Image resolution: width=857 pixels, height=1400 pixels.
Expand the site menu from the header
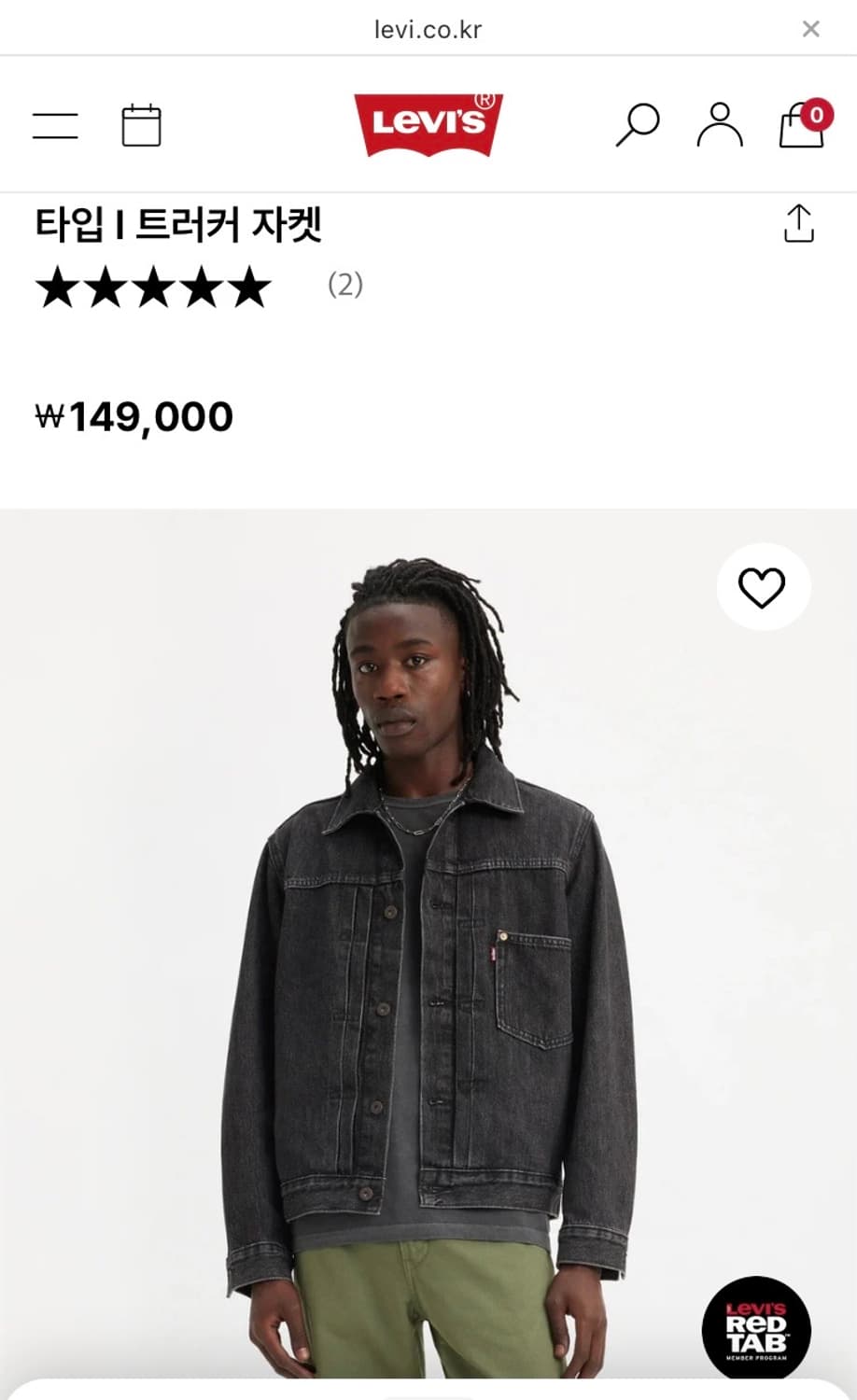[54, 125]
